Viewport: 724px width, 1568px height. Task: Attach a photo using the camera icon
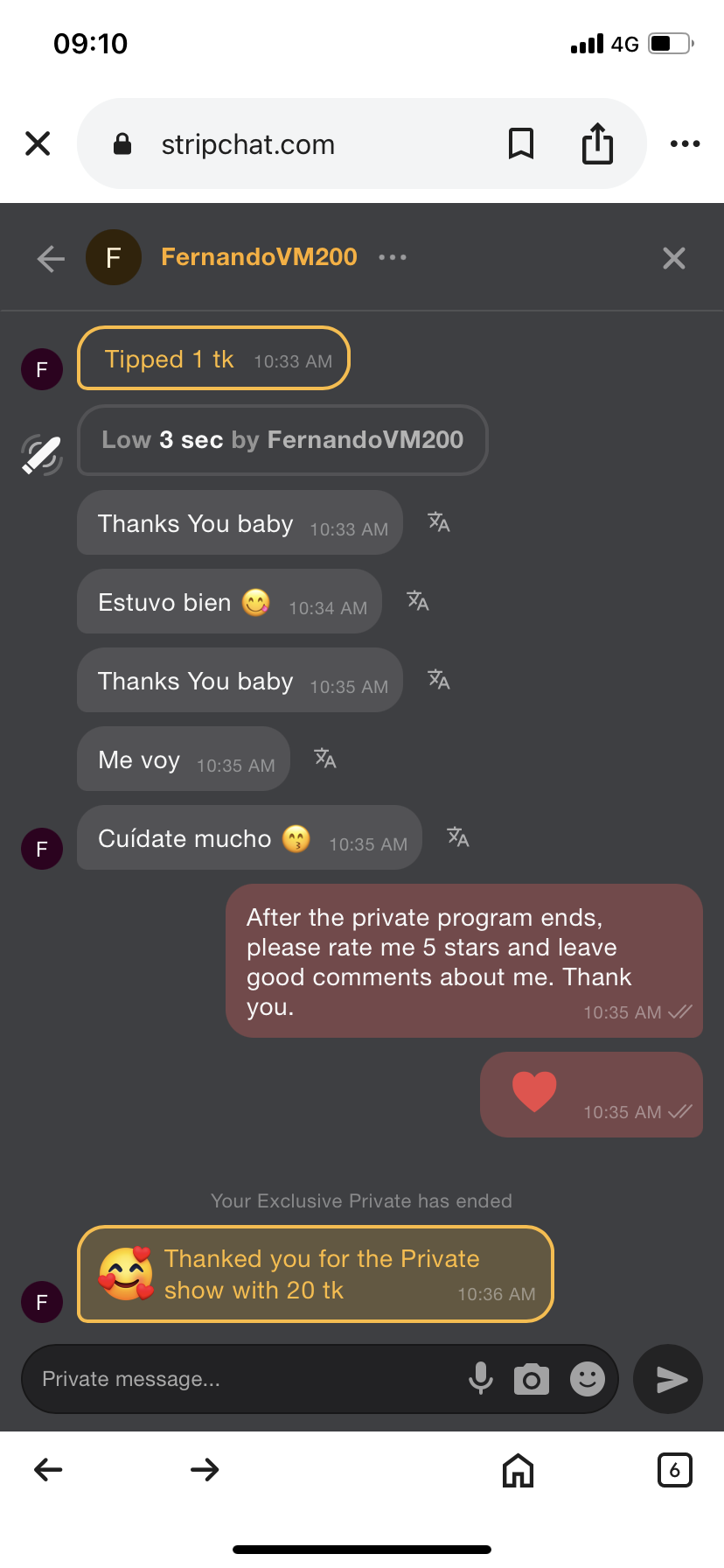(x=532, y=1380)
